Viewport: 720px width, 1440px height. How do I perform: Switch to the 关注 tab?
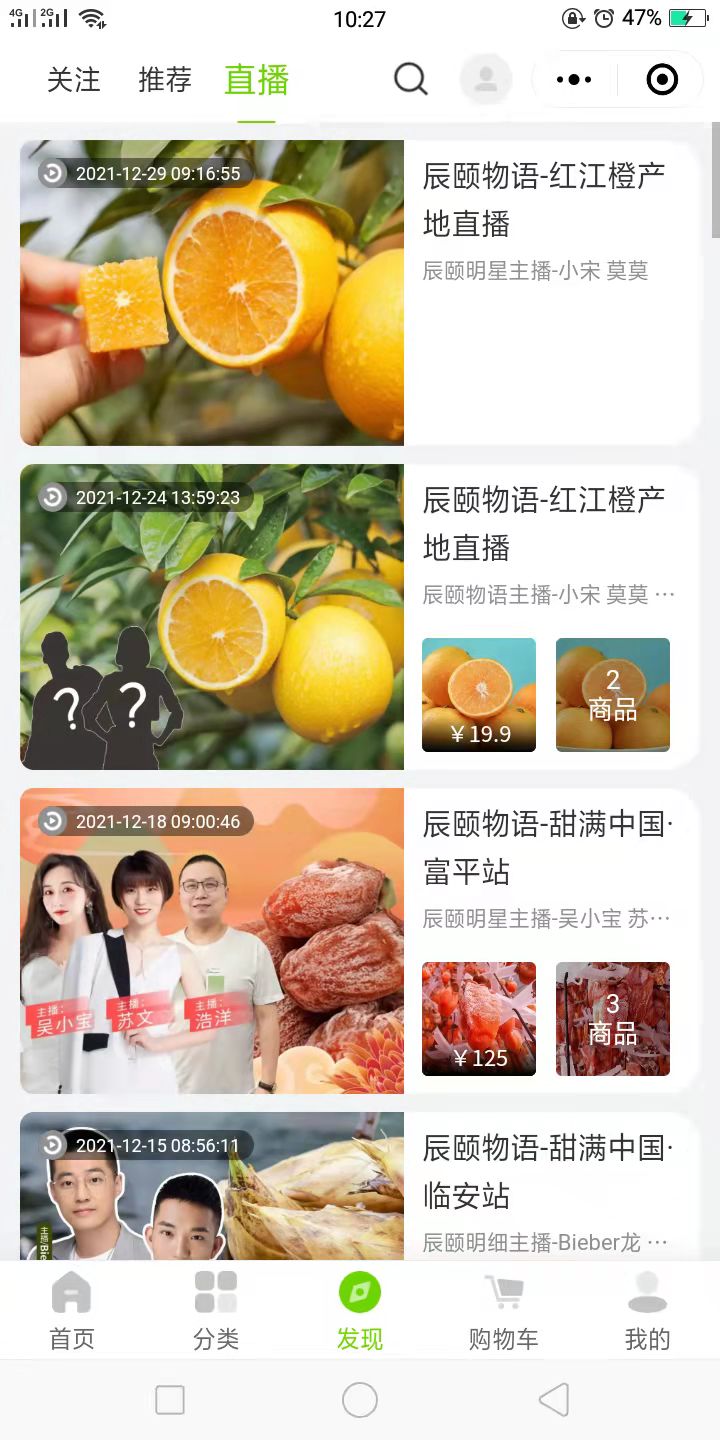pos(74,80)
